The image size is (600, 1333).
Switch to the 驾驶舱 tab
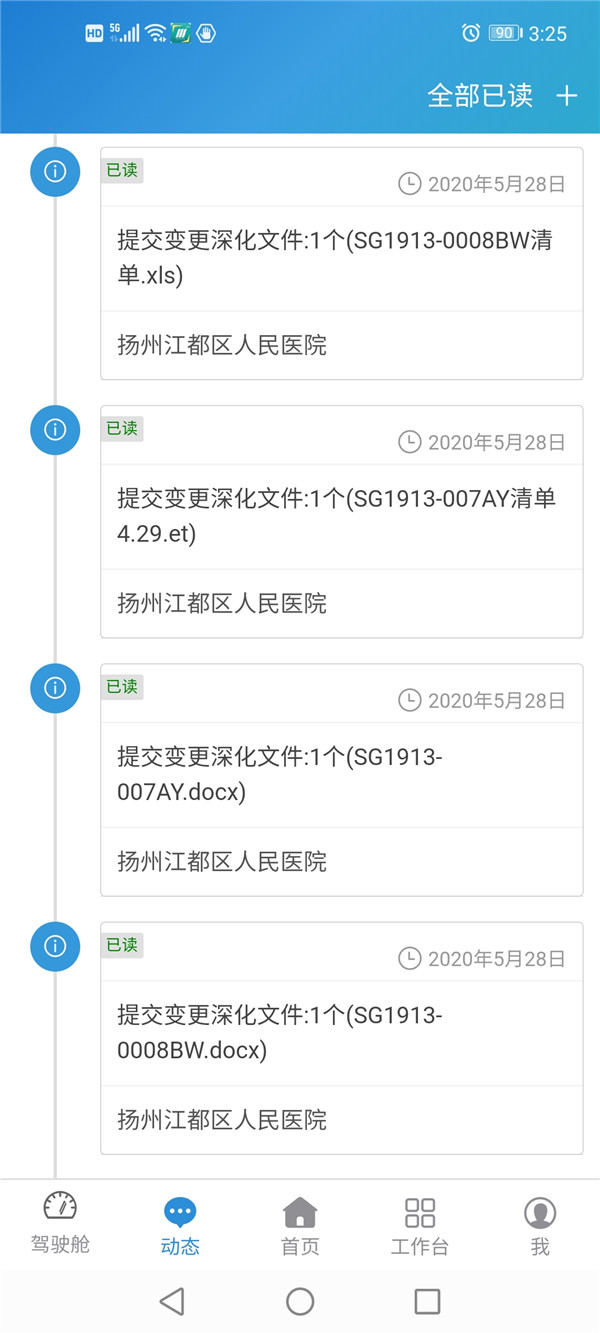point(60,1224)
